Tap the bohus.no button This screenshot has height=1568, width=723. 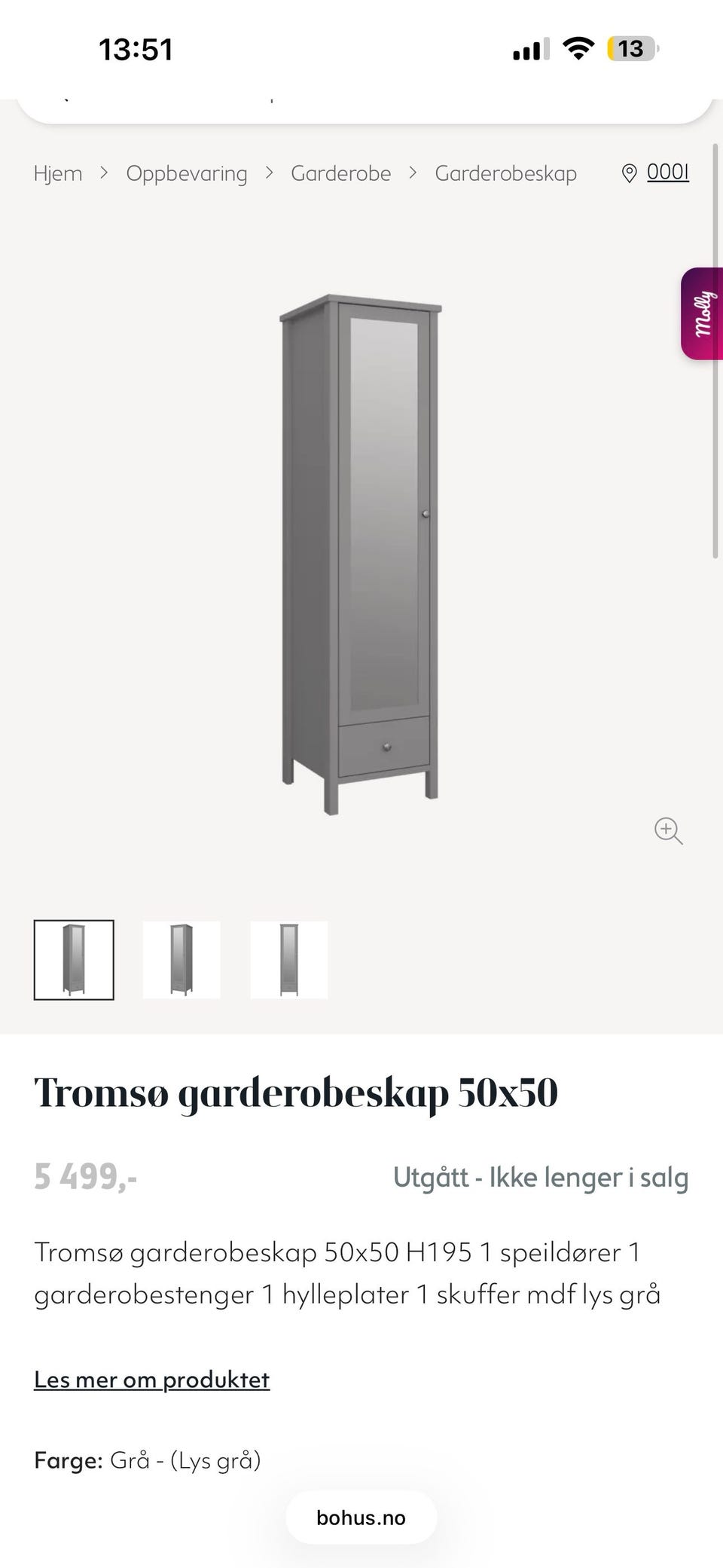point(361,1518)
